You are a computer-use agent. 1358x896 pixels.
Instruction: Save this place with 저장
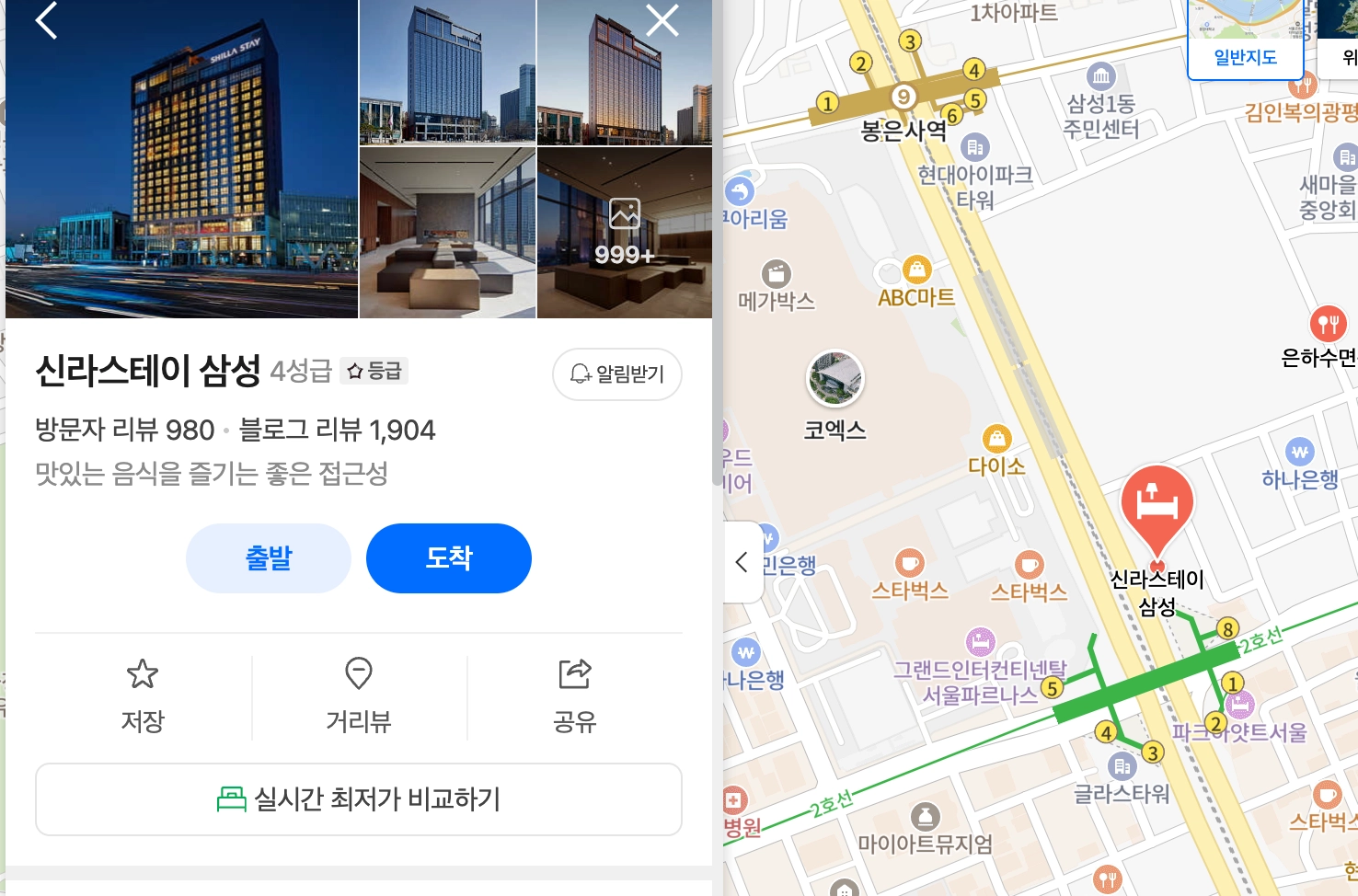tap(143, 696)
